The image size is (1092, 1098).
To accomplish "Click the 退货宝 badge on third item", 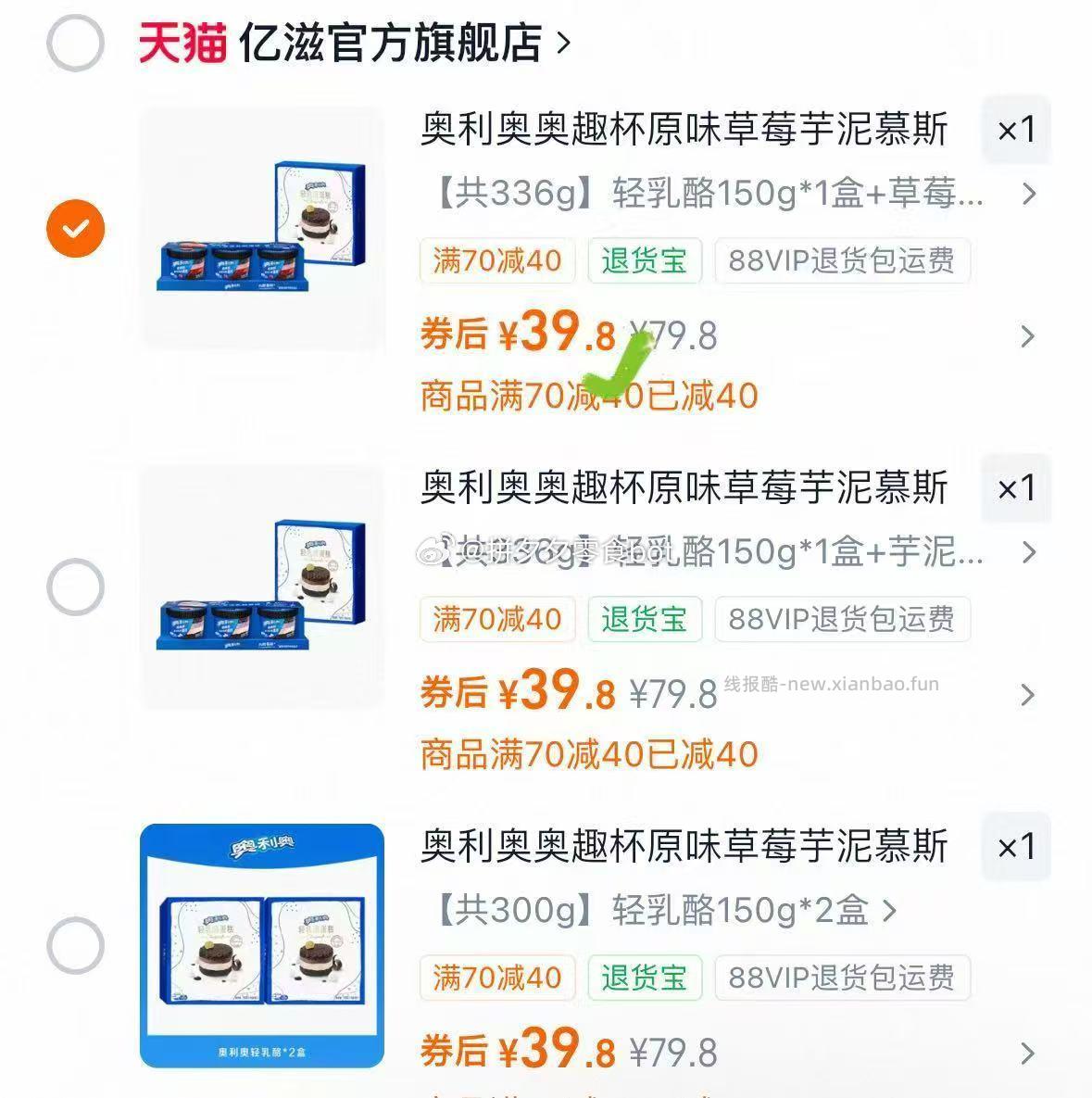I will [x=646, y=978].
